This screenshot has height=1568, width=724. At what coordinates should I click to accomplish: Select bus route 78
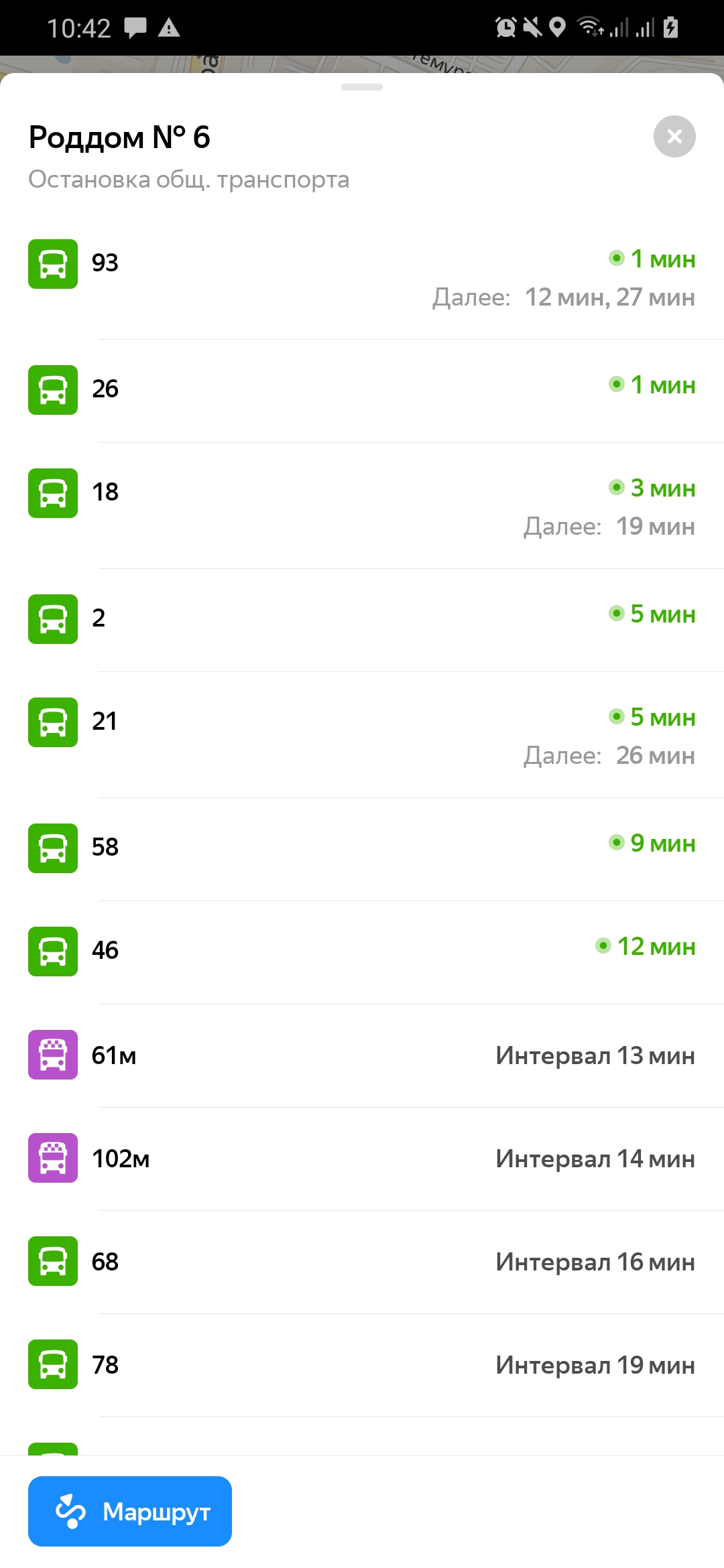click(x=362, y=1364)
